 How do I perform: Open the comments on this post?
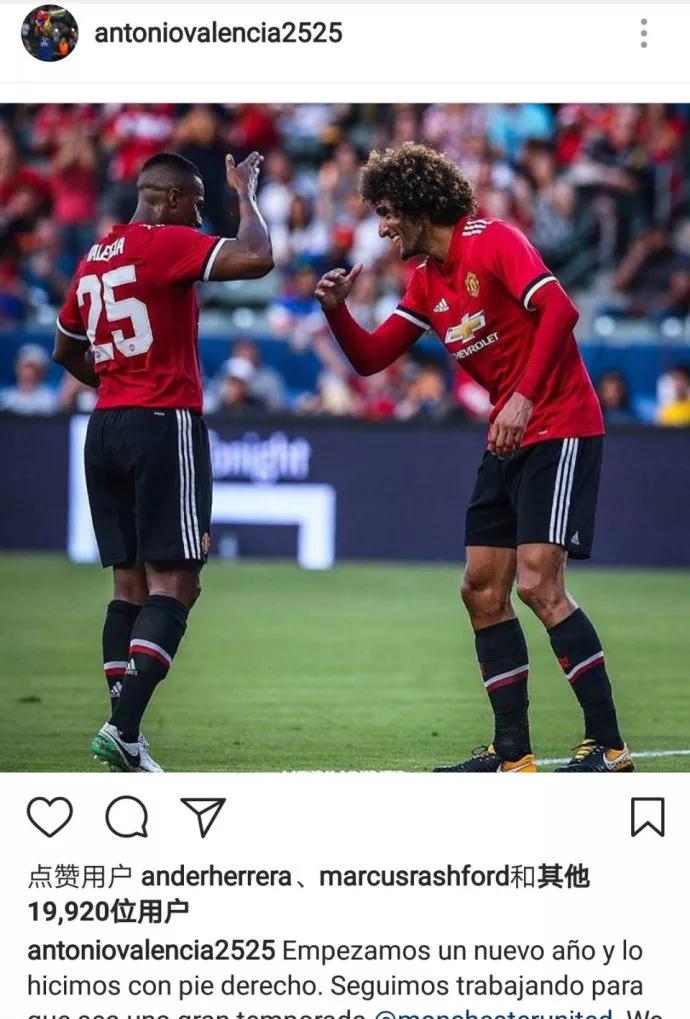tap(127, 817)
